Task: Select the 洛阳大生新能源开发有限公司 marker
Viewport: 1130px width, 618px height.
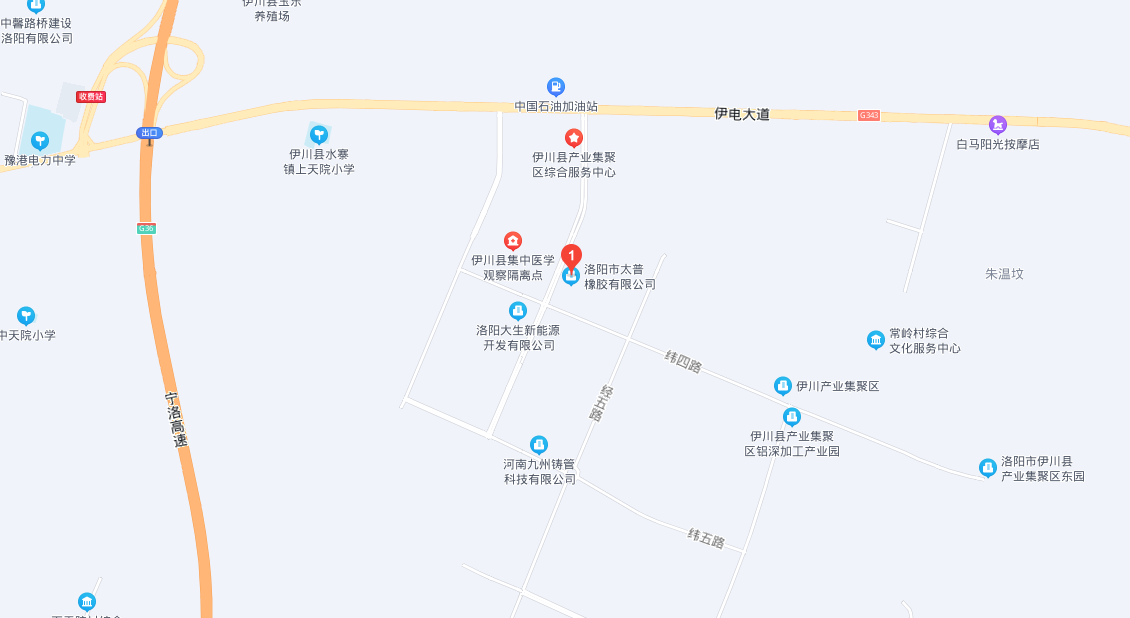Action: [518, 311]
